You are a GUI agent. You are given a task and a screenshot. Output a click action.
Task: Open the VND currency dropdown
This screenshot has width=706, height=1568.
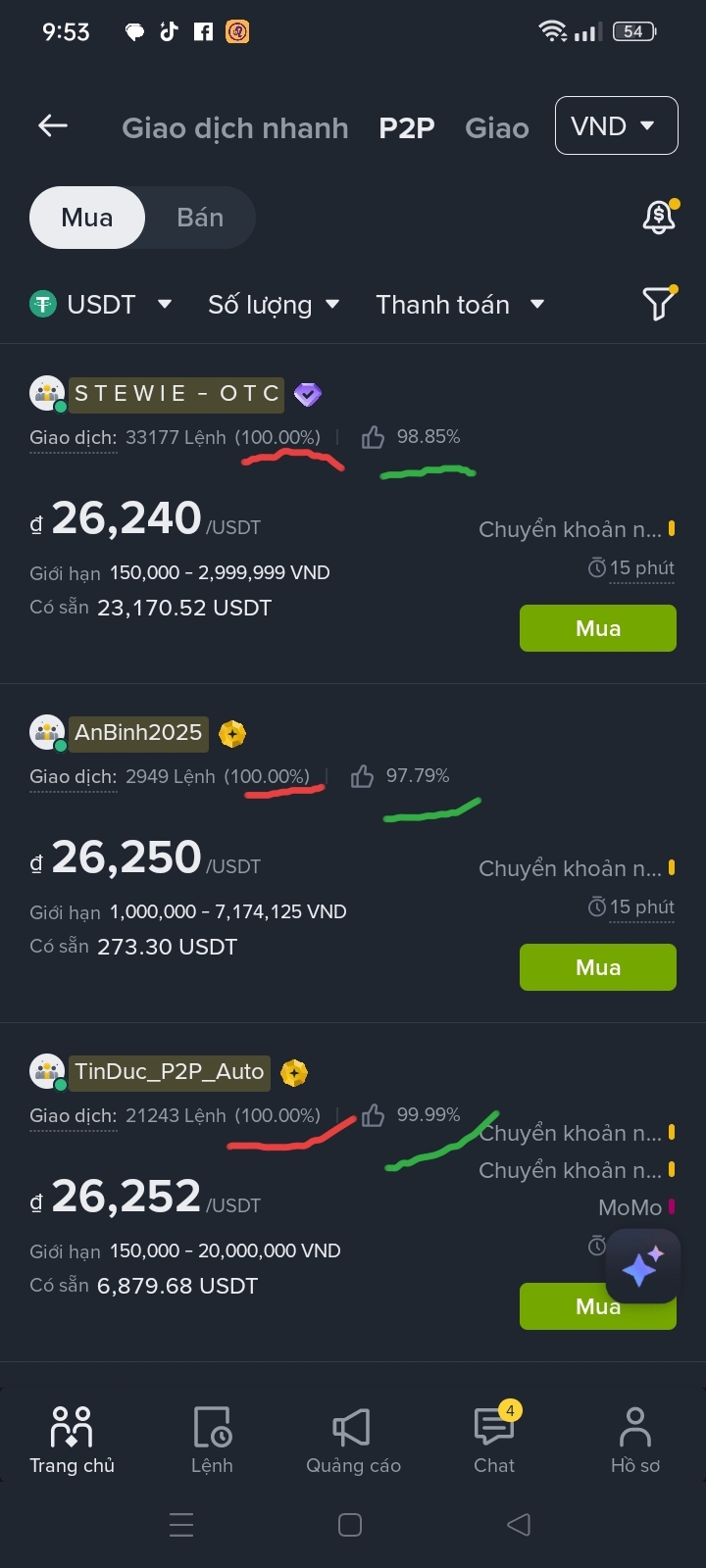(x=616, y=125)
